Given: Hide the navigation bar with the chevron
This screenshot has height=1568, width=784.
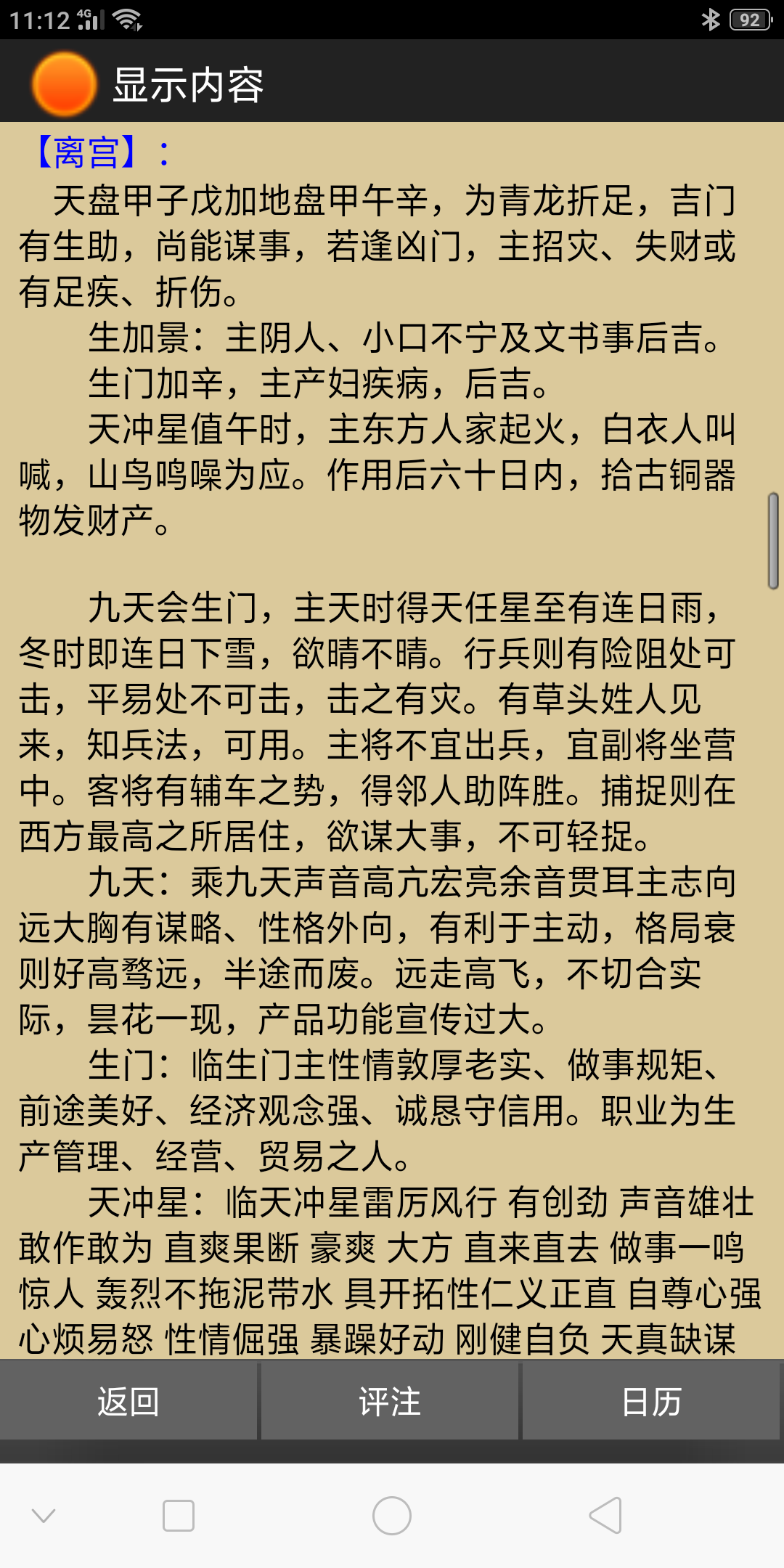Looking at the screenshot, I should (x=44, y=1516).
